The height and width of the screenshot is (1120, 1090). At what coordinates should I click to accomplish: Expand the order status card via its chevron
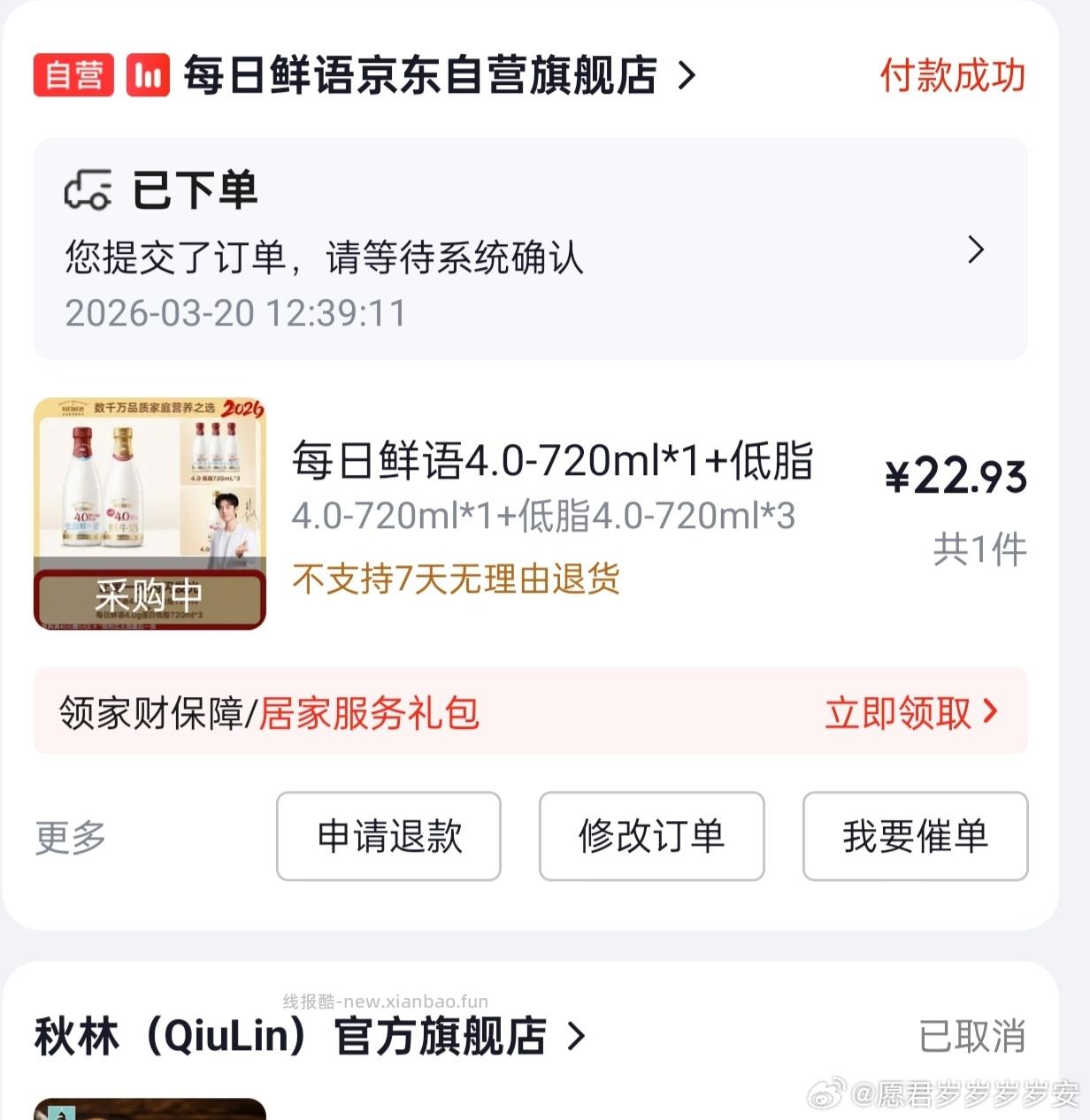click(x=976, y=251)
